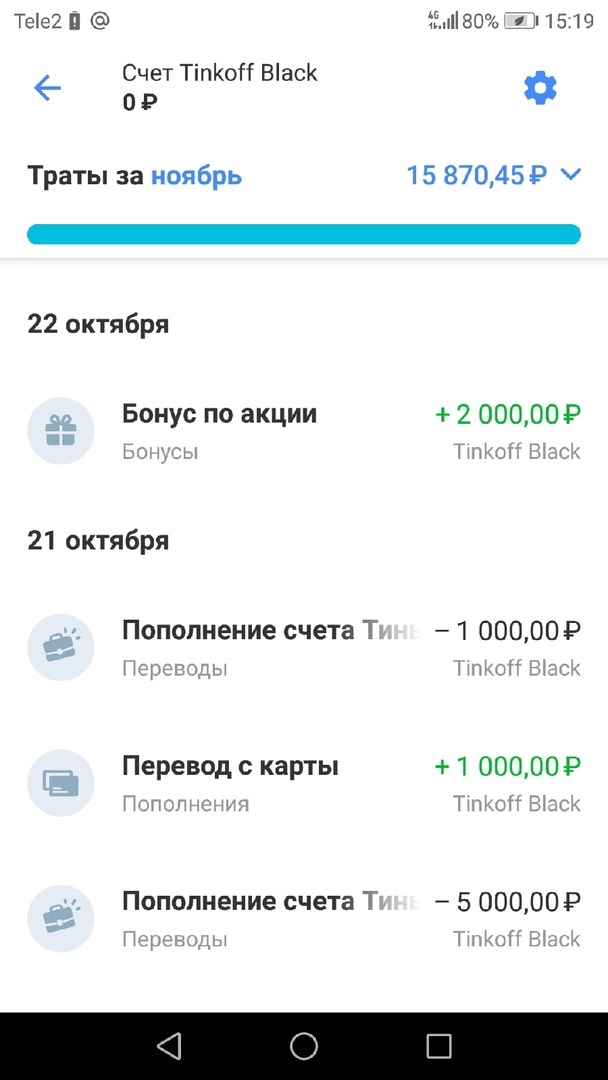Expand the spending total chevron
608x1080 pixels.
(x=571, y=176)
